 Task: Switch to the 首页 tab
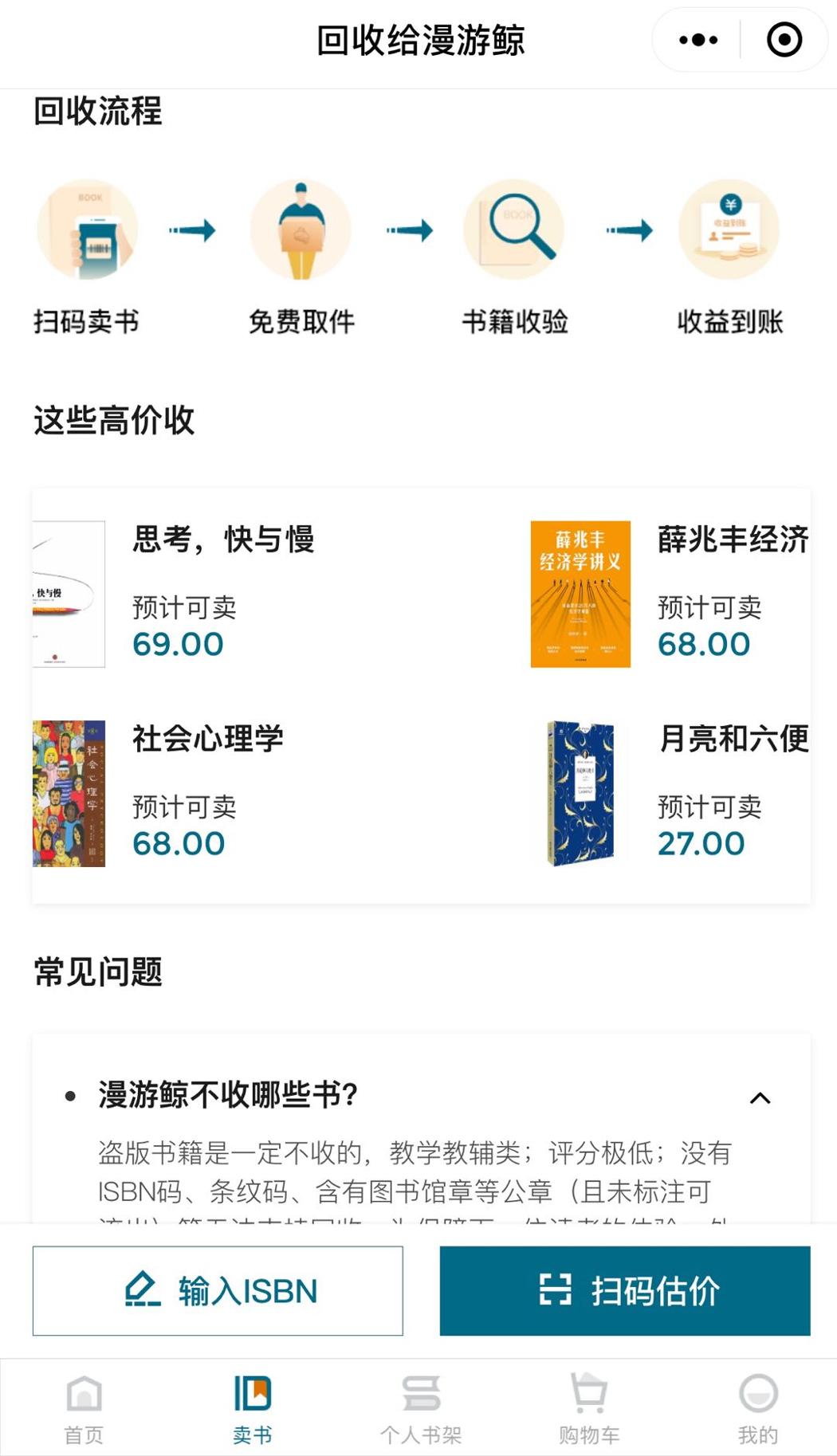(84, 1408)
